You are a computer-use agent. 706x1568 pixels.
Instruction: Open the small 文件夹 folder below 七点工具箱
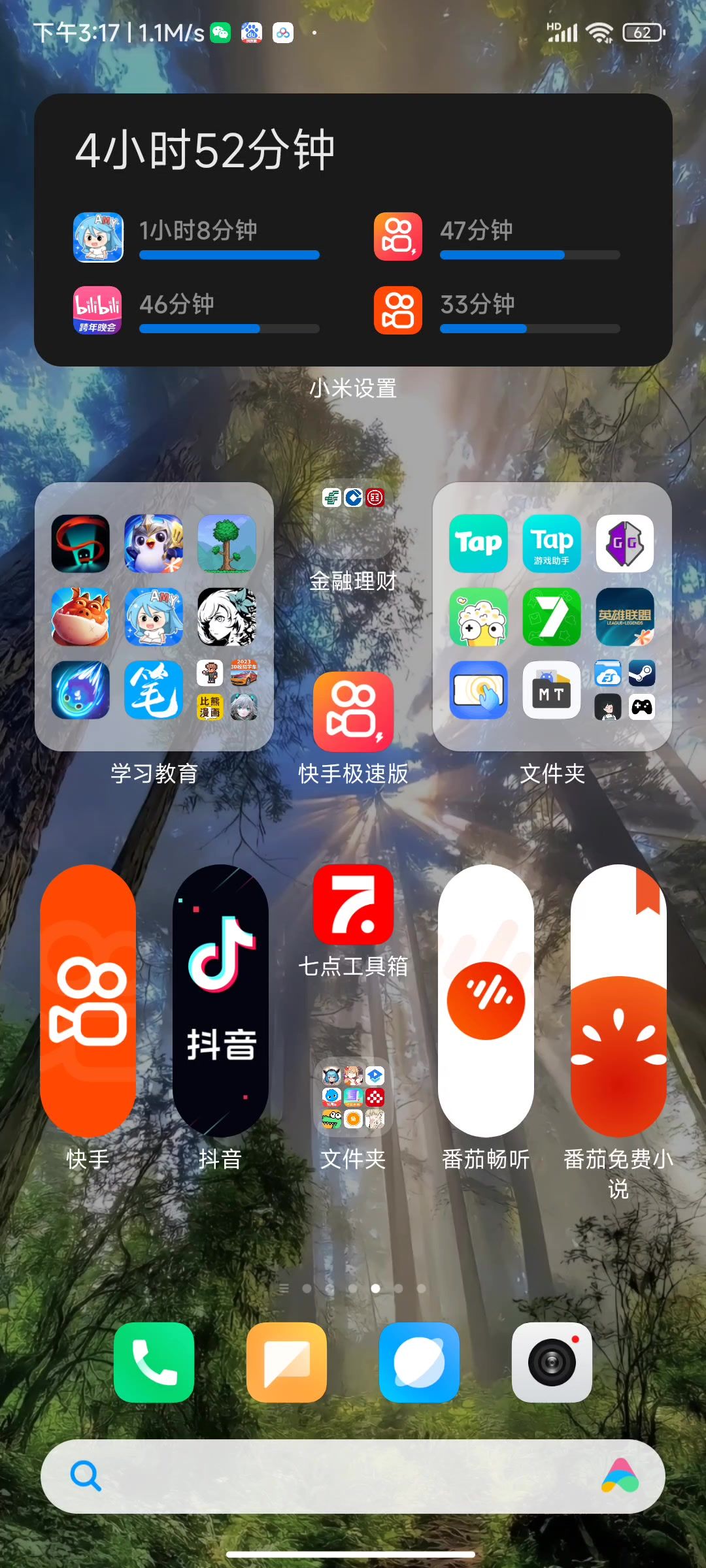pyautogui.click(x=353, y=1097)
